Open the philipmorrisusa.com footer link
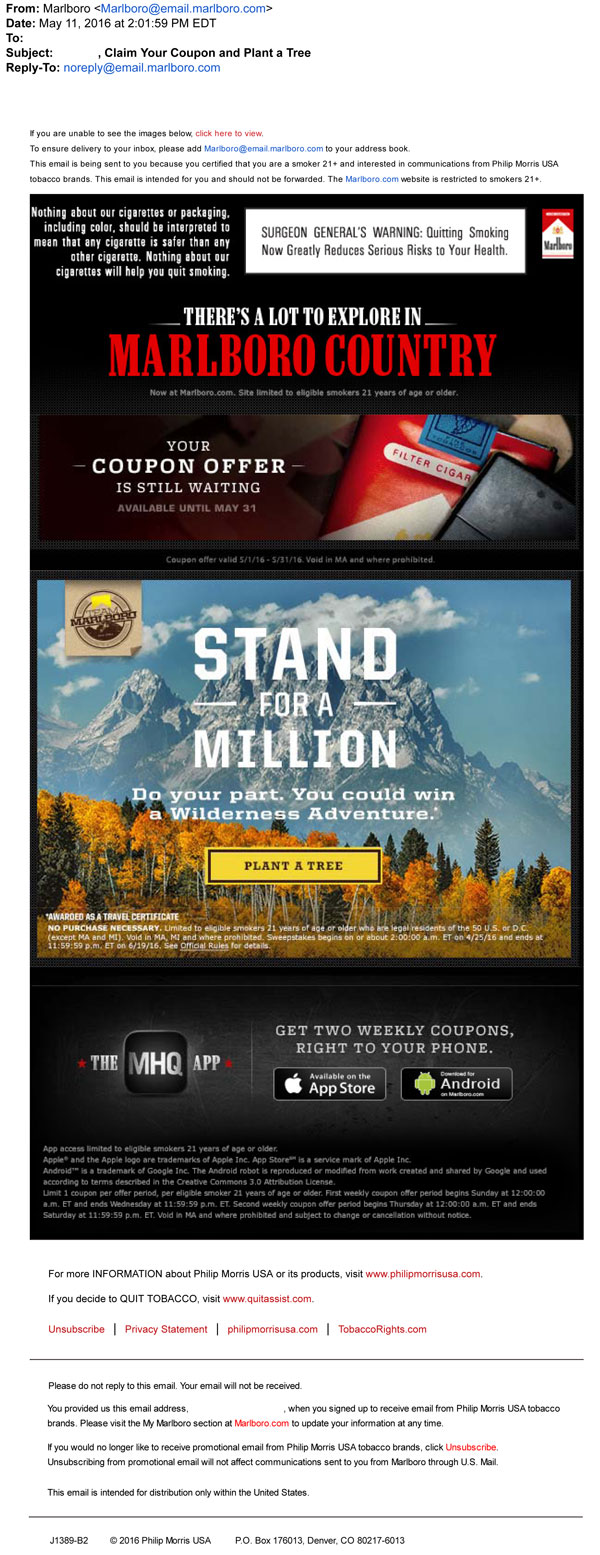600x1555 pixels. tap(272, 1329)
